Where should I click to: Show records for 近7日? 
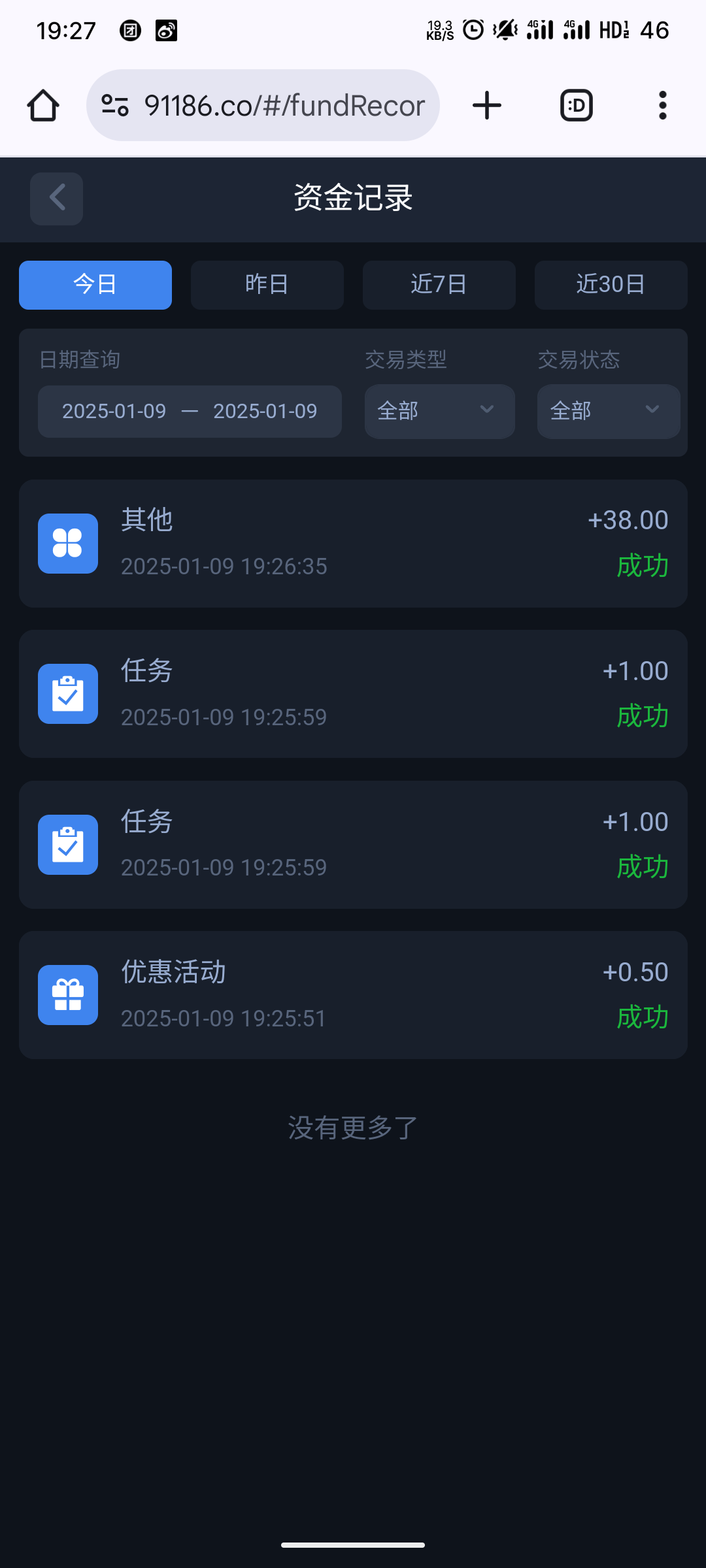click(x=439, y=285)
